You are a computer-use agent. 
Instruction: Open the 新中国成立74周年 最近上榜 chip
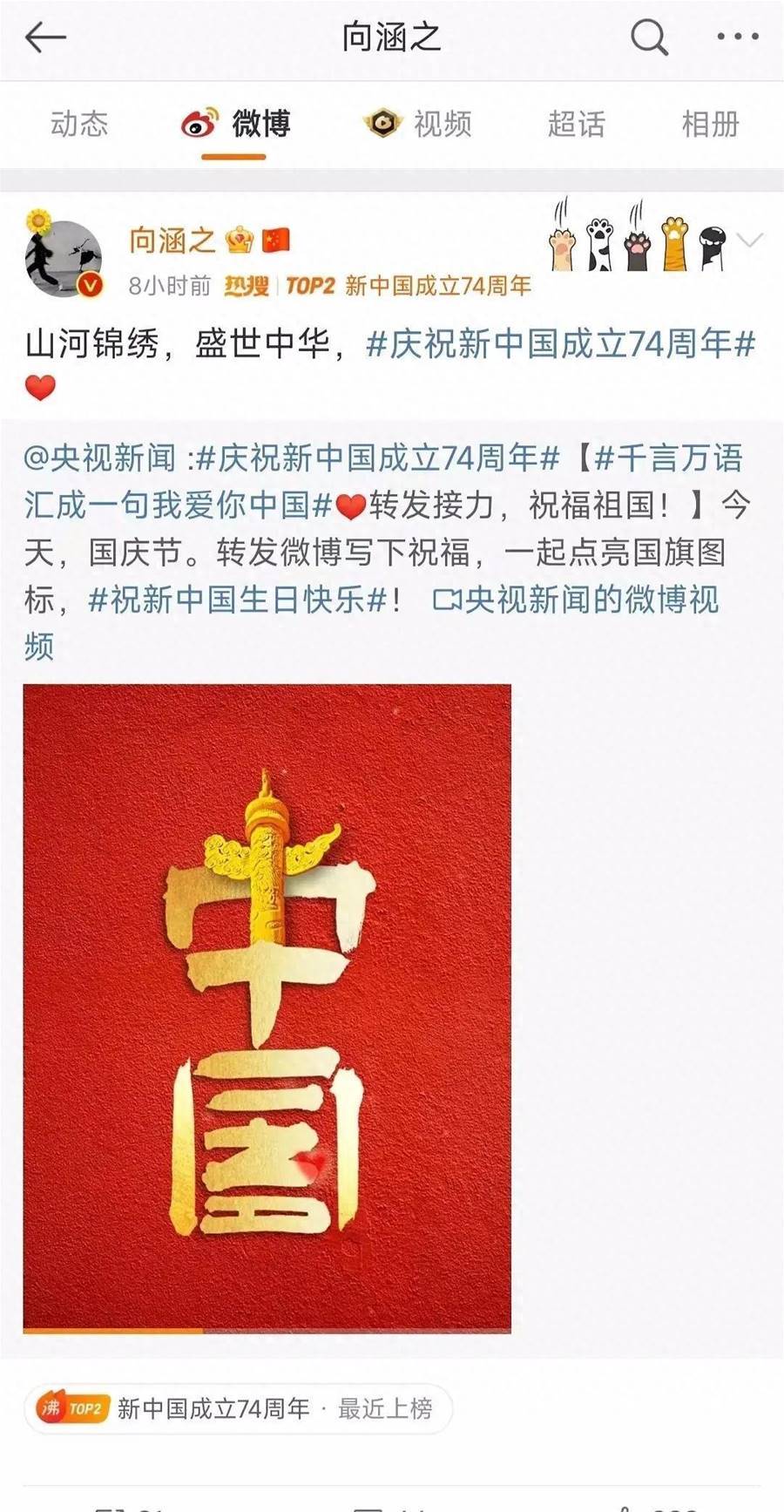pyautogui.click(x=237, y=1407)
